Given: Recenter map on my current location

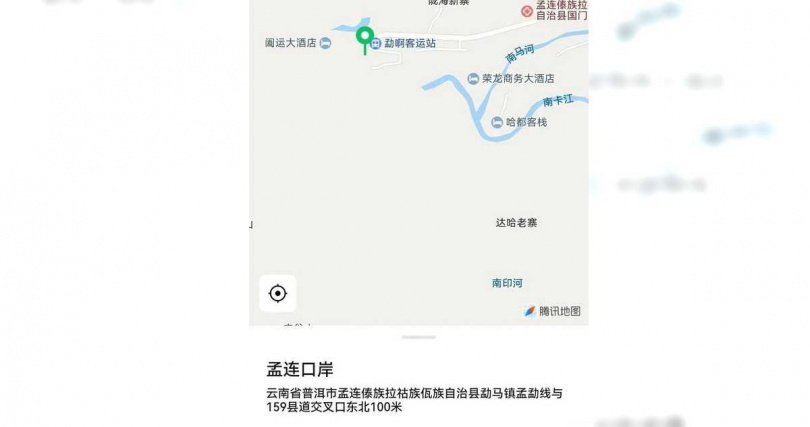Looking at the screenshot, I should point(278,293).
